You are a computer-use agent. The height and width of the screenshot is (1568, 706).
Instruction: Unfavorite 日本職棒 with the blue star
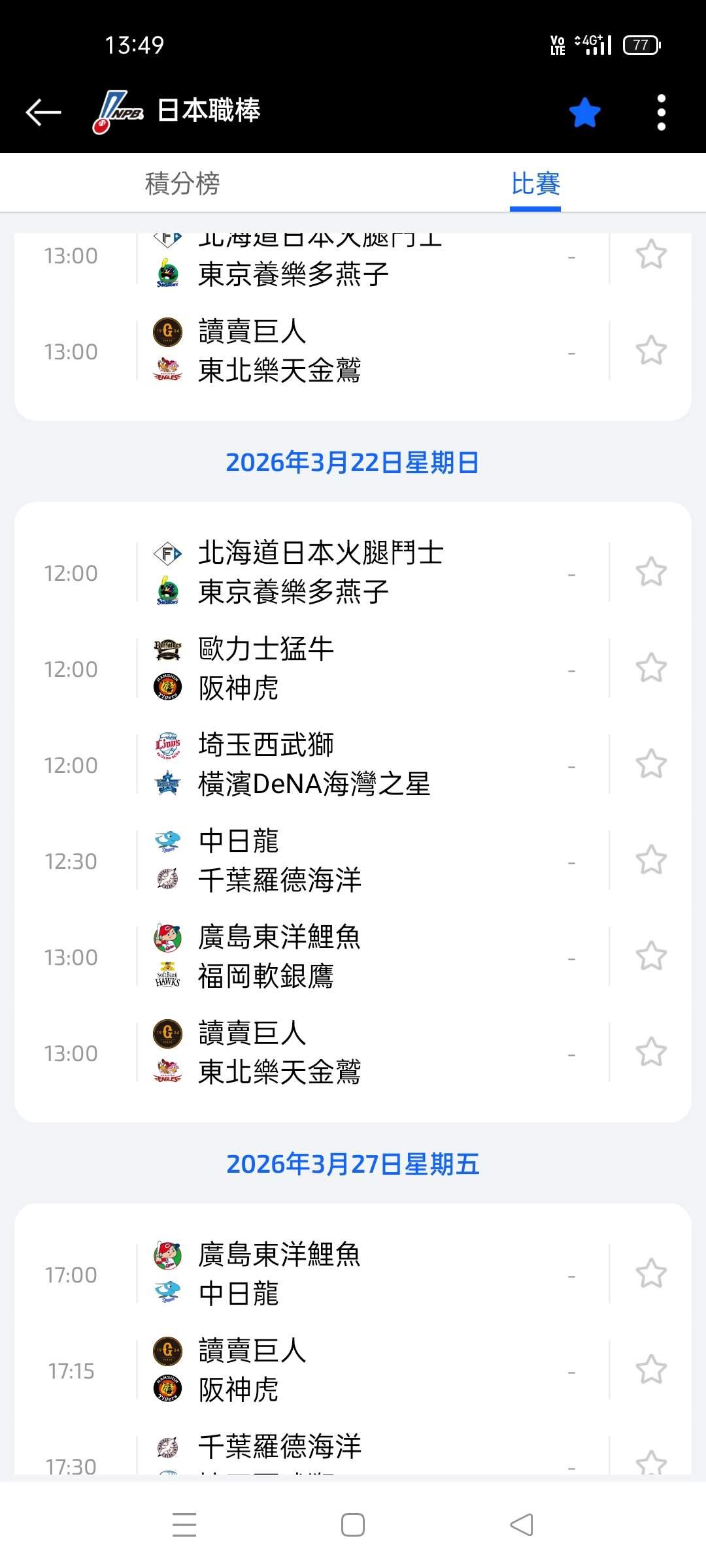click(x=584, y=112)
